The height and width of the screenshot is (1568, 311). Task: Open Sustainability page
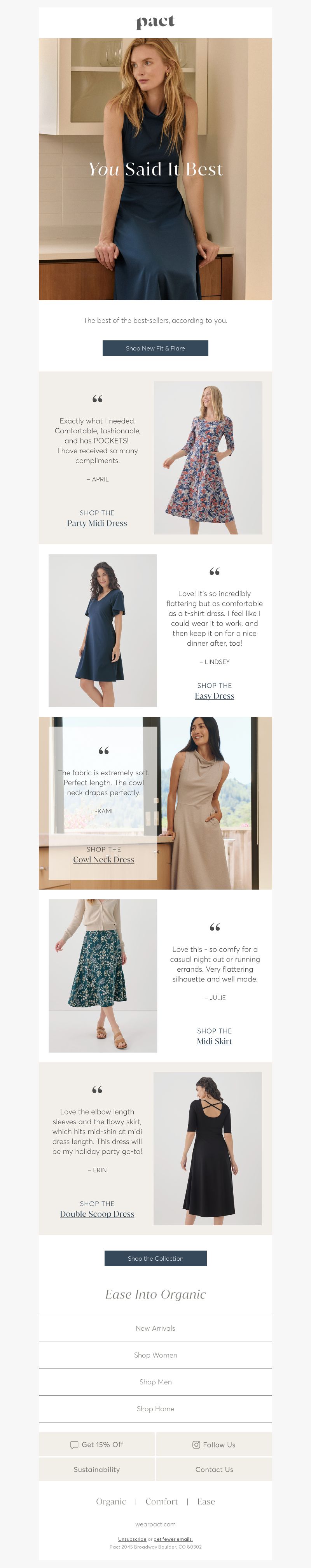[97, 1469]
